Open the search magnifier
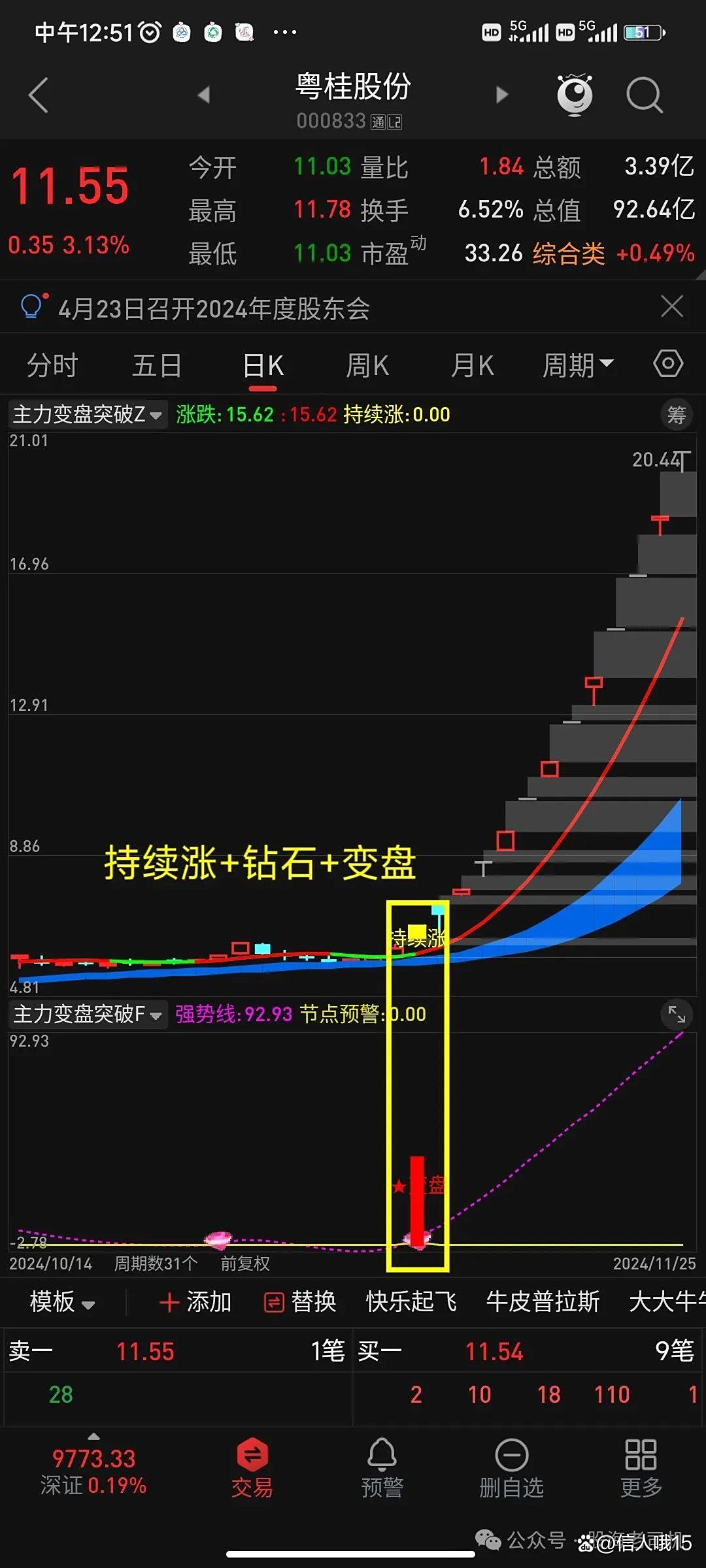The width and height of the screenshot is (706, 1568). 644,95
